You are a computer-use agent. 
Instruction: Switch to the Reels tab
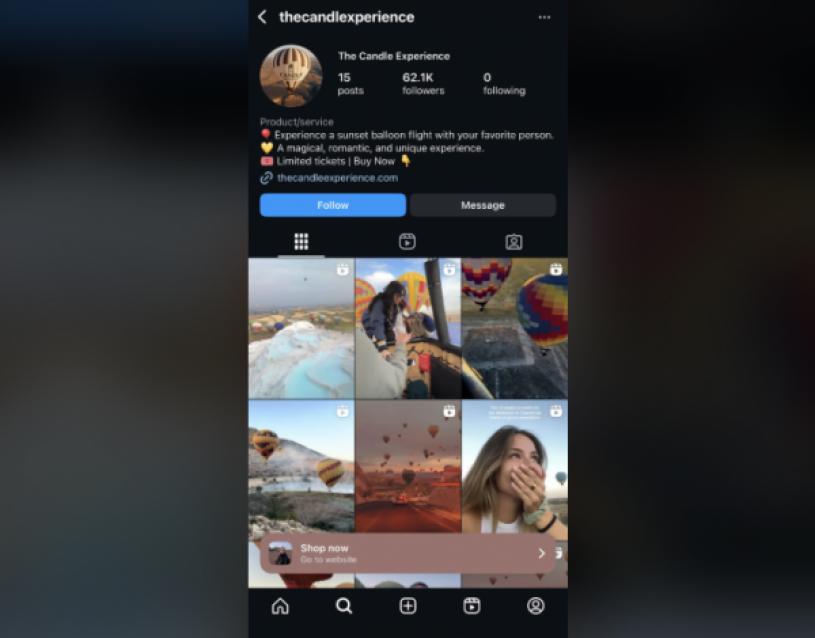click(407, 242)
